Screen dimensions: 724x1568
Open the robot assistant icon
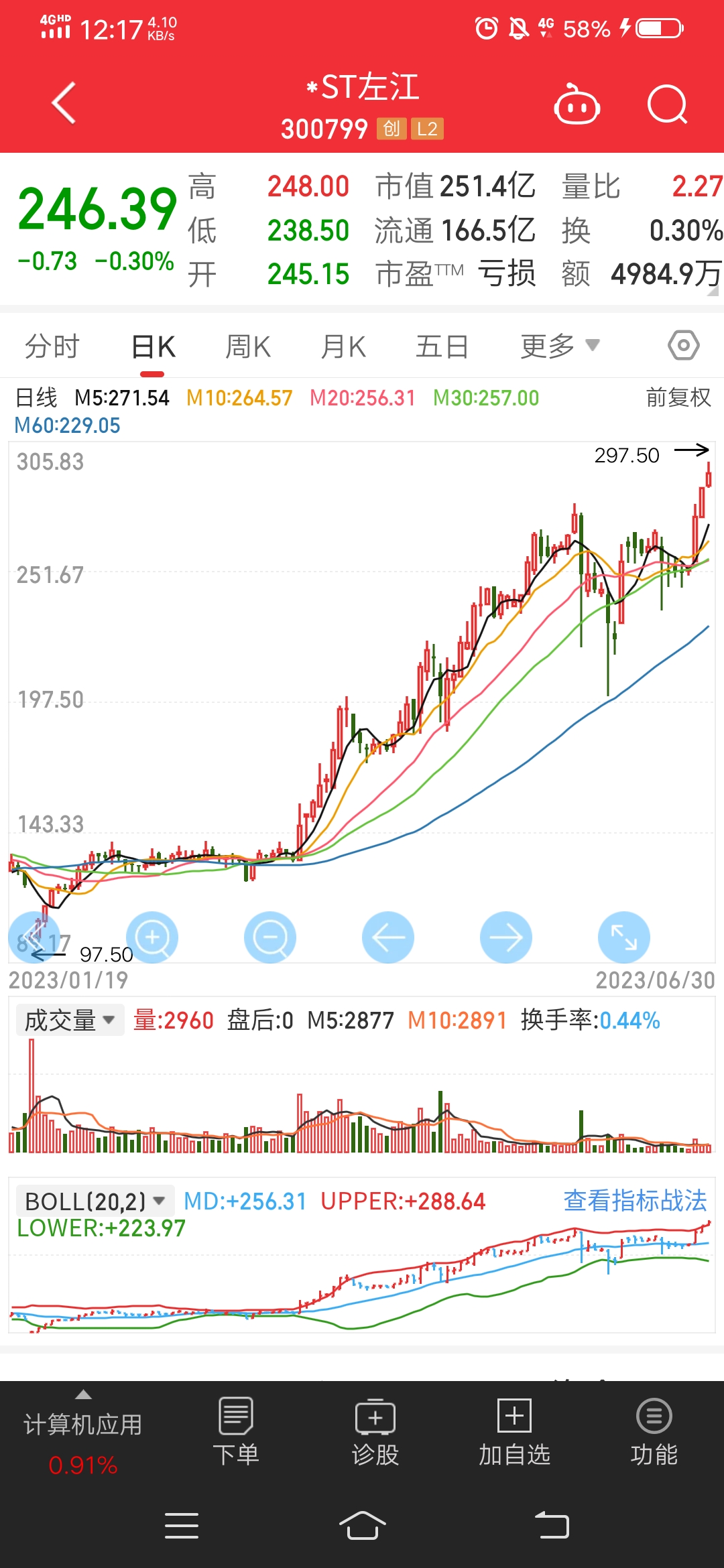(x=577, y=104)
